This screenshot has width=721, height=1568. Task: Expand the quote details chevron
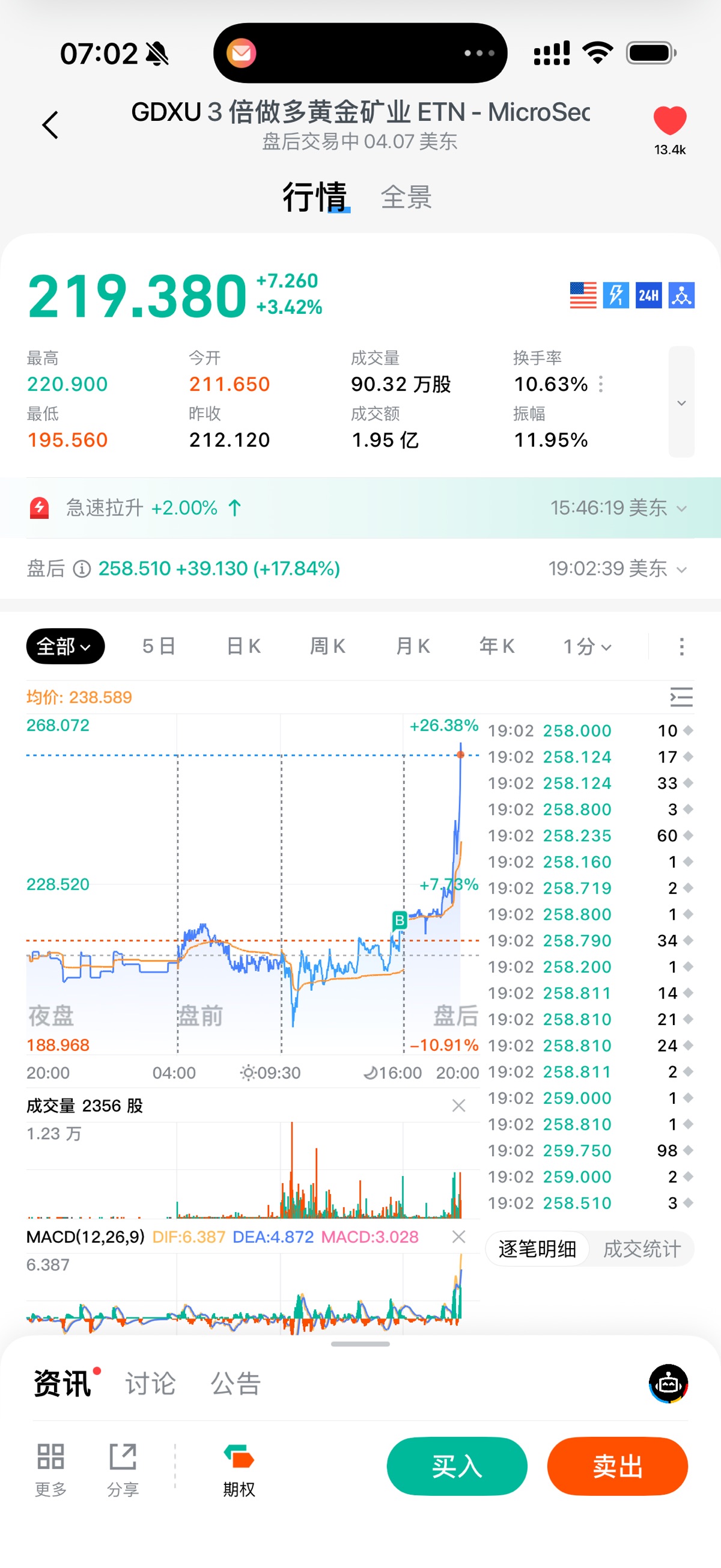click(x=681, y=402)
